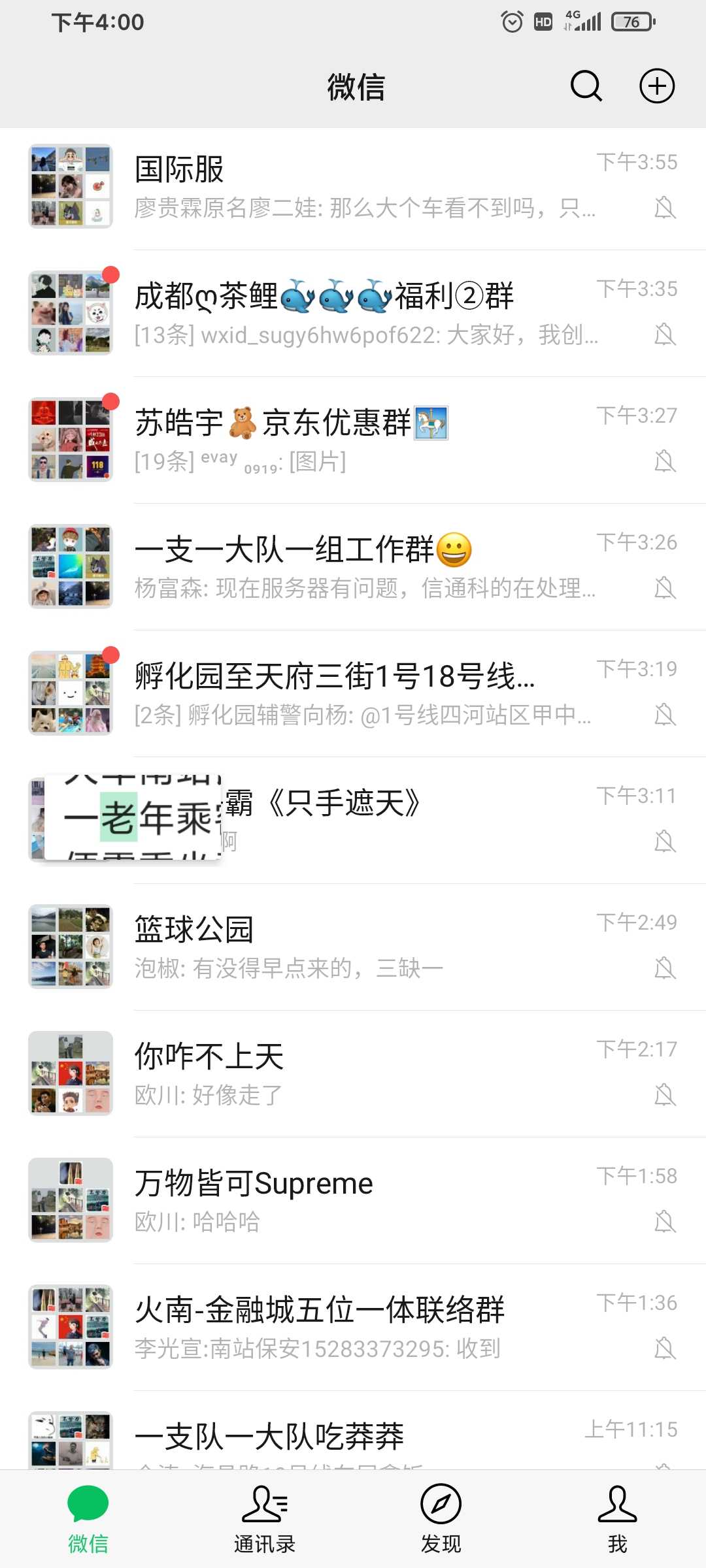Open the 你咋不上天 group chat
The image size is (706, 1568).
366,1074
